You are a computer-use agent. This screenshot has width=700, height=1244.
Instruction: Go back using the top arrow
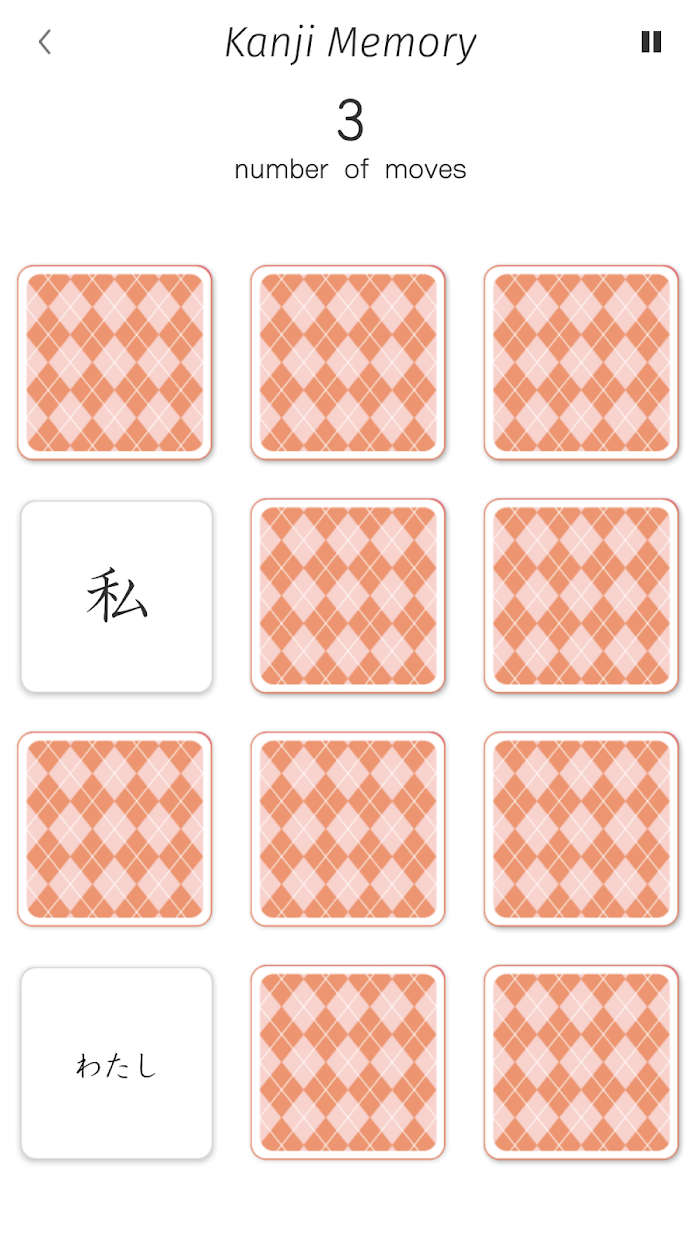click(44, 42)
